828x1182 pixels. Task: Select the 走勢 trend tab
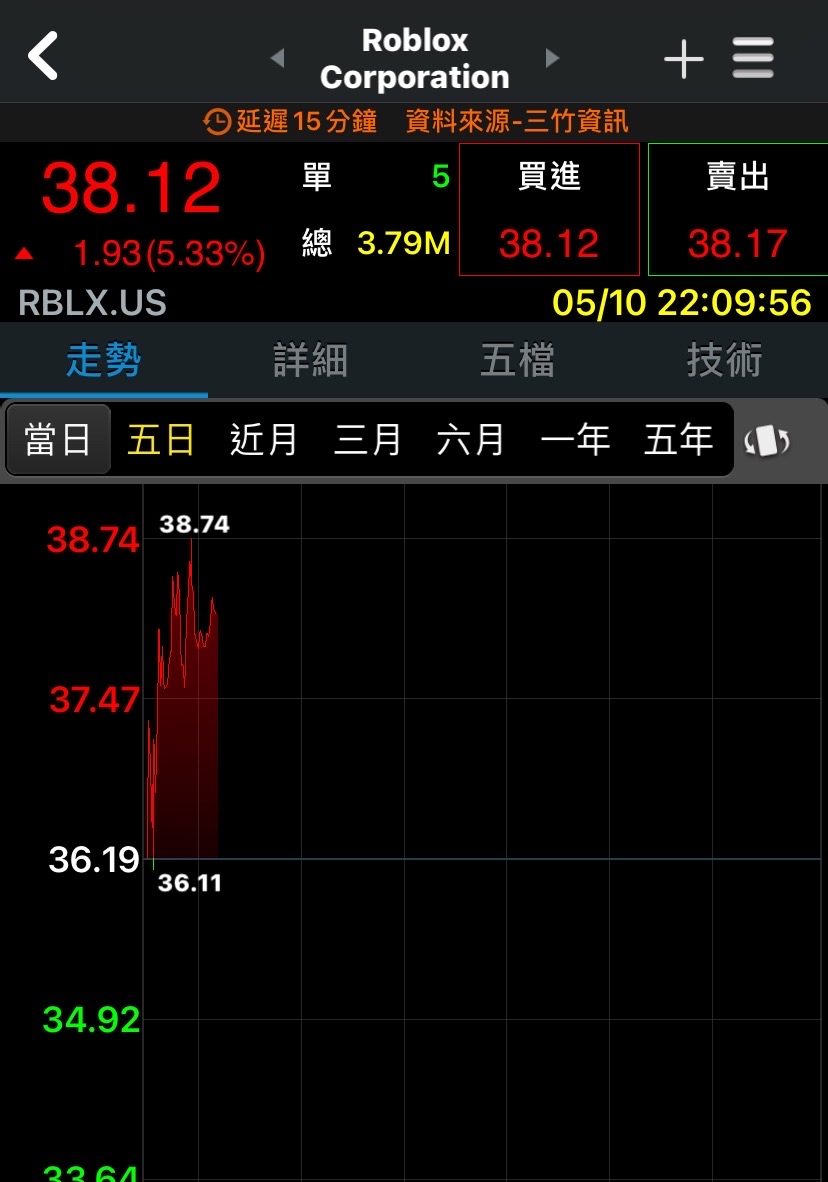(103, 360)
